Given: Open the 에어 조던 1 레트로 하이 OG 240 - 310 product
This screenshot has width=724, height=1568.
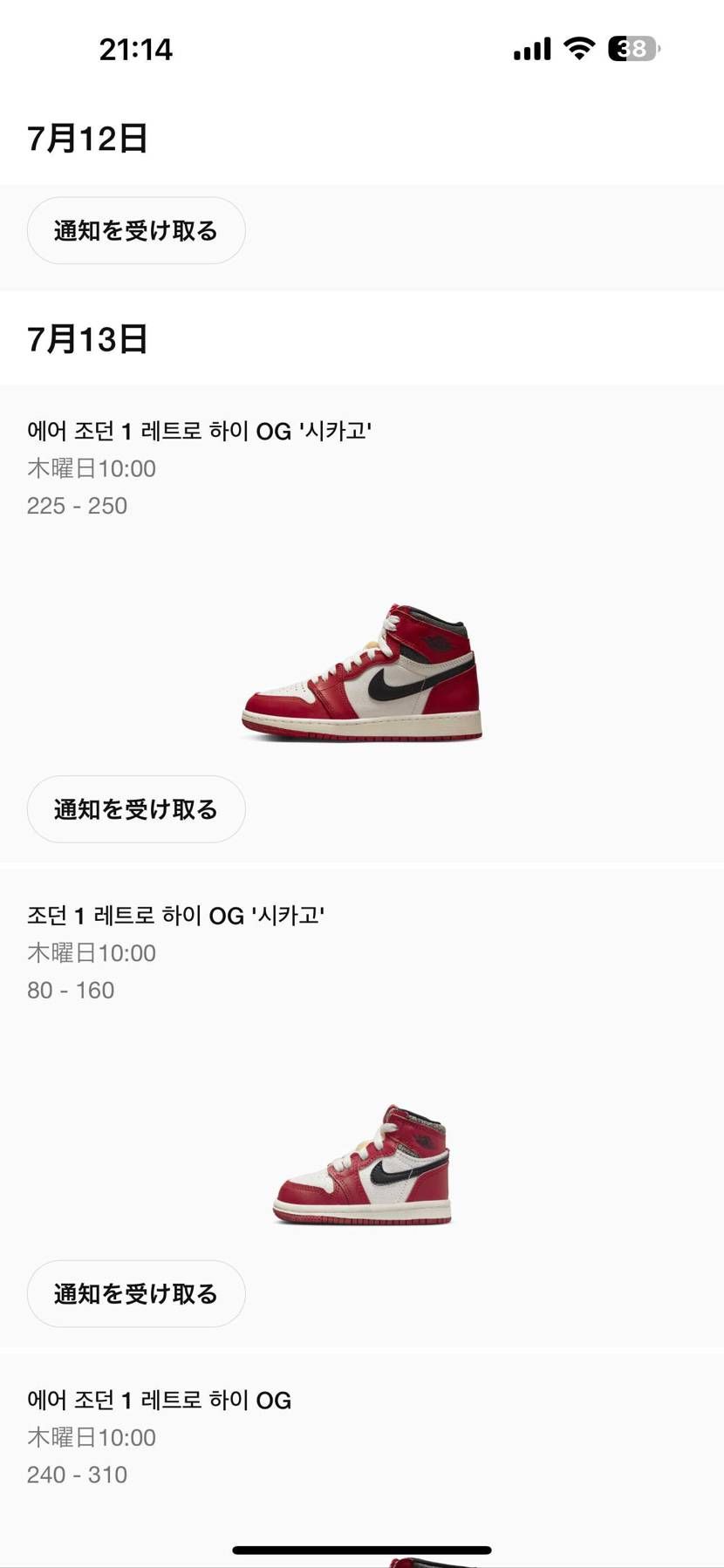Looking at the screenshot, I should pos(159,1401).
